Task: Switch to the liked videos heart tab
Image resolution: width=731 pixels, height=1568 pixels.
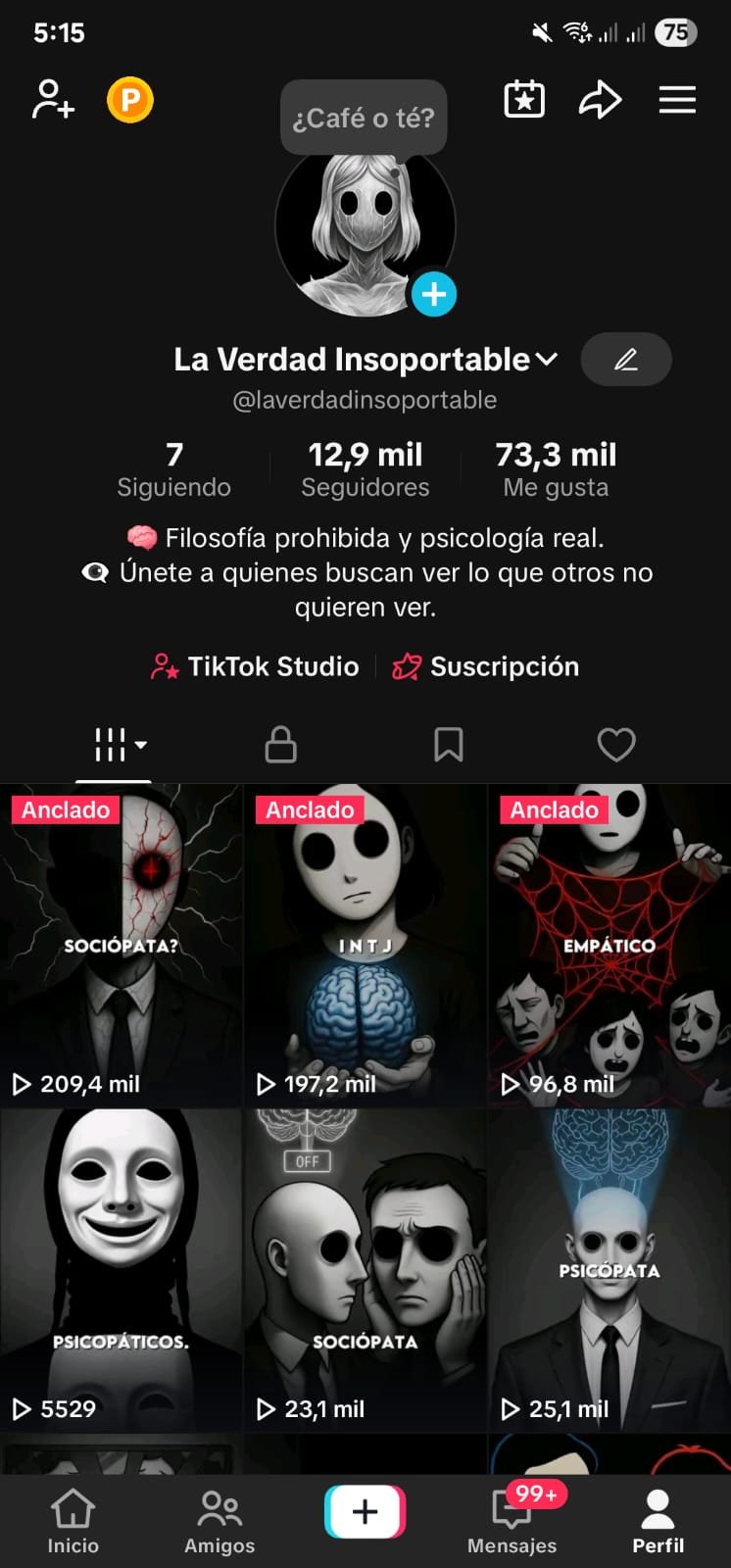Action: (x=616, y=745)
